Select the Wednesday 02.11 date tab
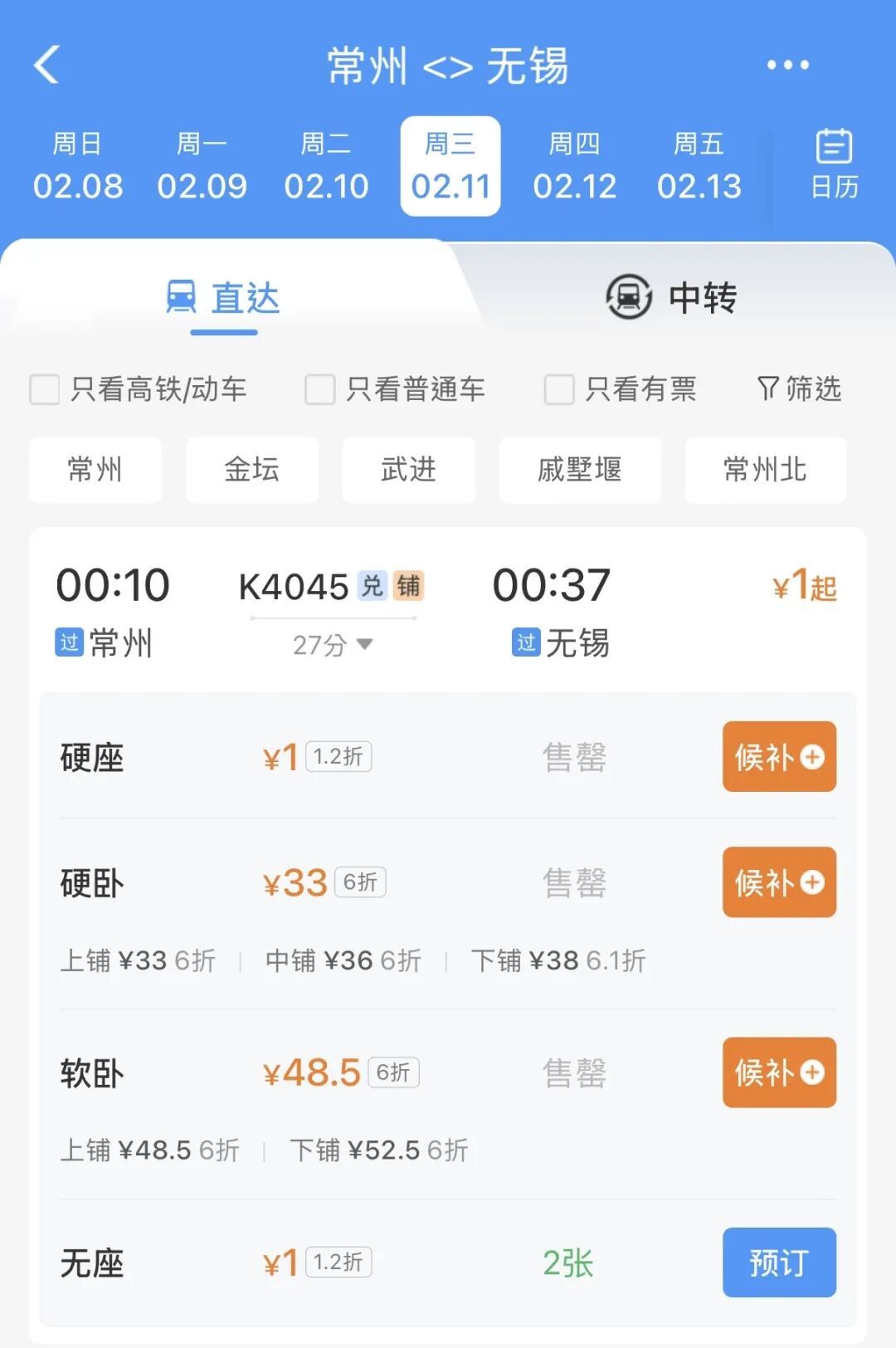This screenshot has width=896, height=1348. pyautogui.click(x=450, y=164)
